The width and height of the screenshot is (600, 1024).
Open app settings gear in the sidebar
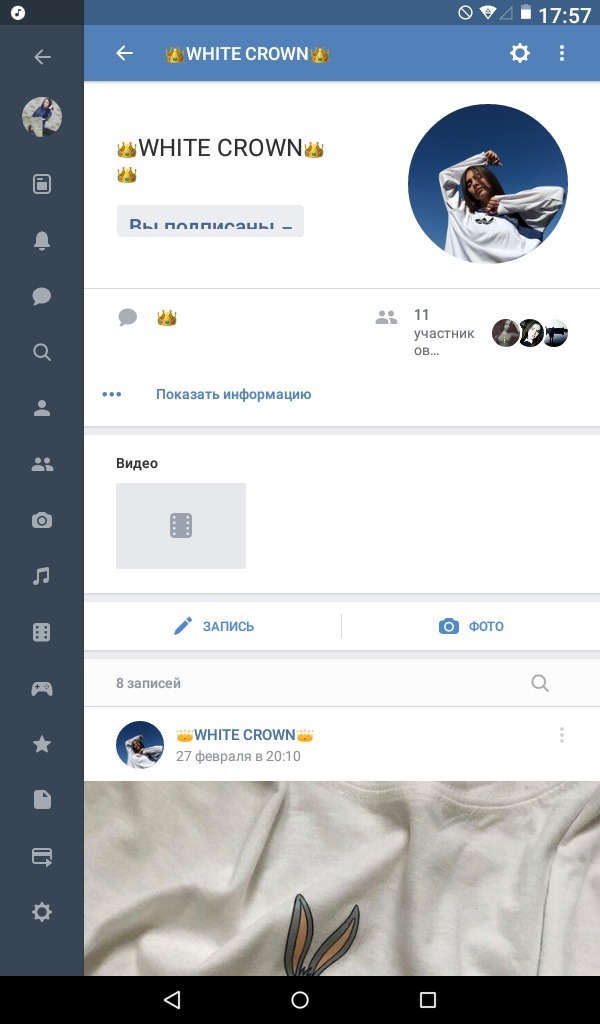pyautogui.click(x=42, y=912)
